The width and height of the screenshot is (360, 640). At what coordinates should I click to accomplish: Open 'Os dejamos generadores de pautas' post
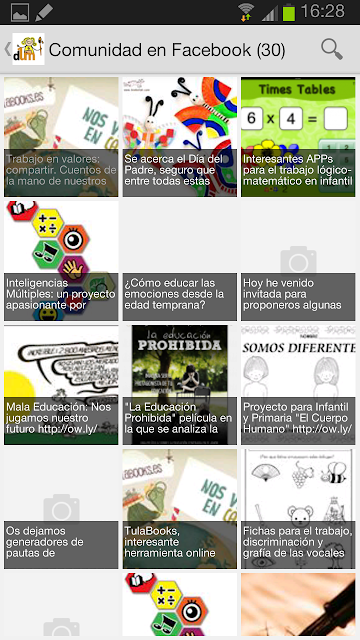(61, 509)
